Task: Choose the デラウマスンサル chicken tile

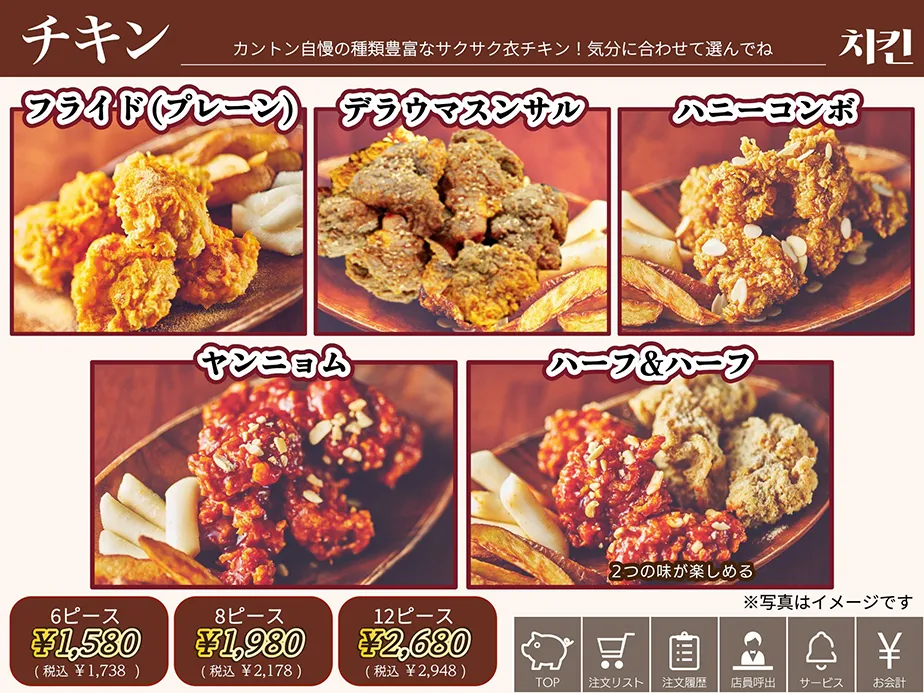Action: point(462,220)
